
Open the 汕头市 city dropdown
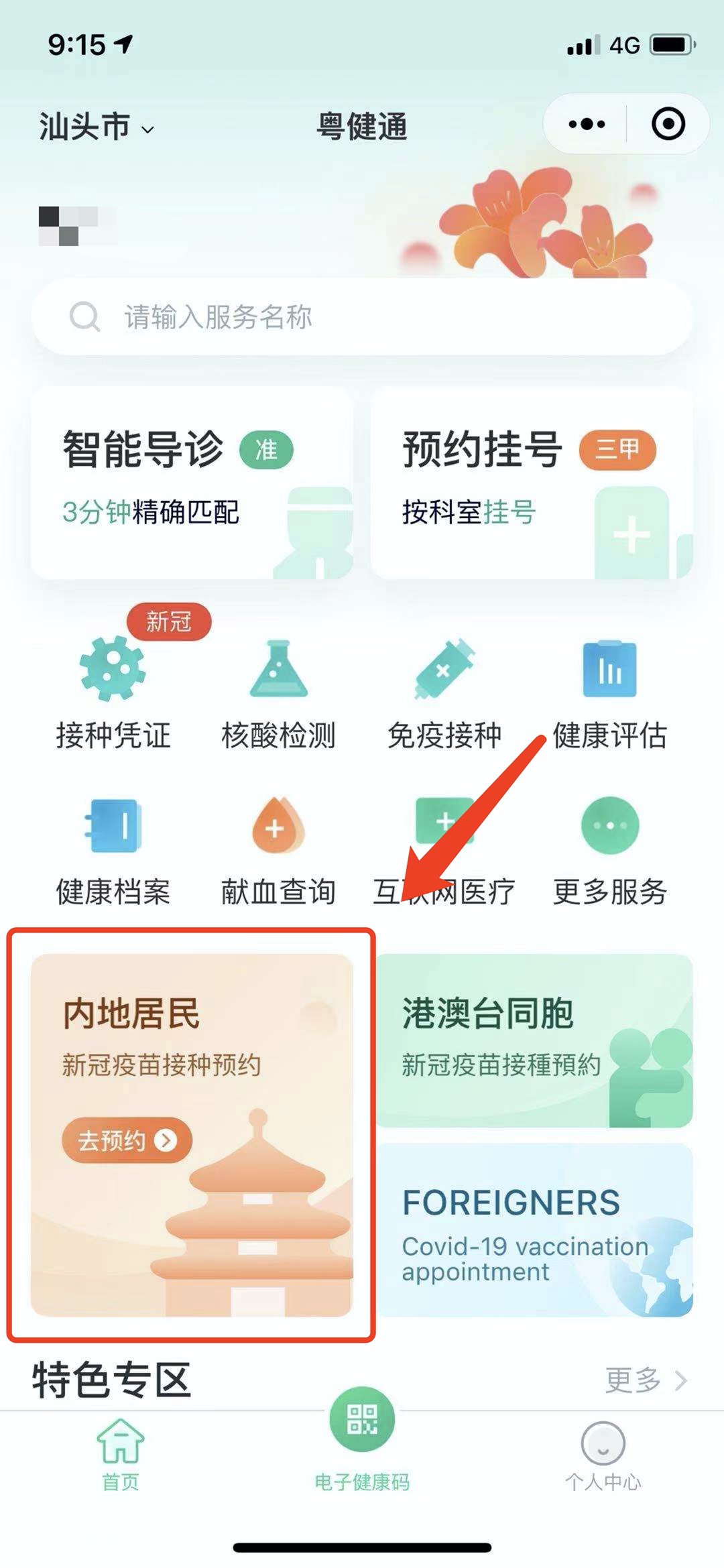96,127
